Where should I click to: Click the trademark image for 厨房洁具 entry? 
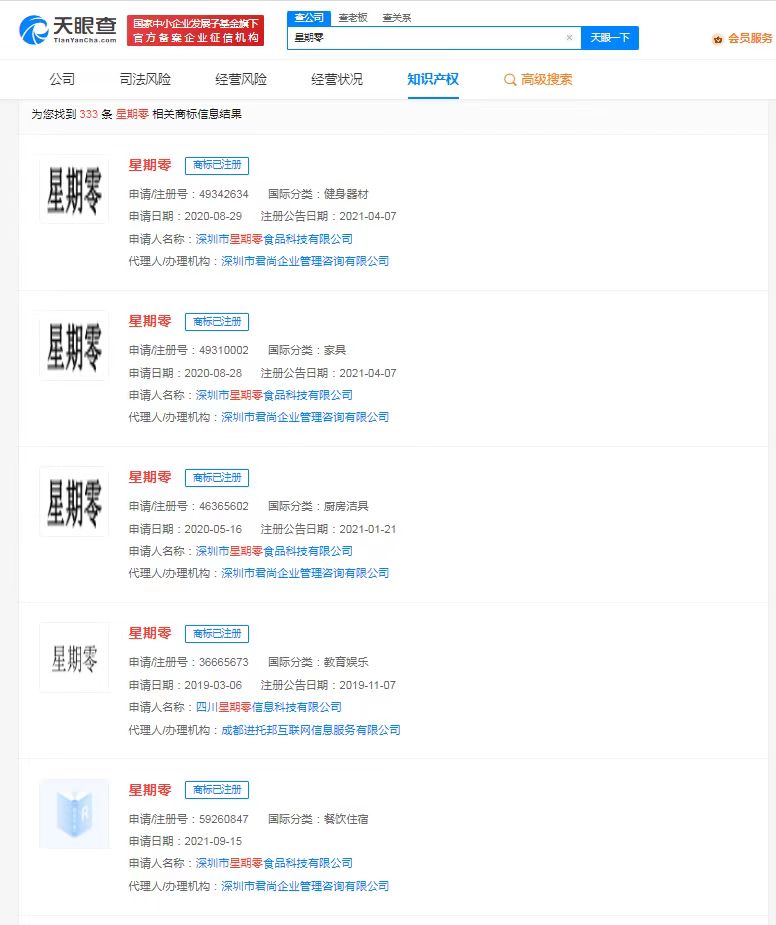(73, 501)
